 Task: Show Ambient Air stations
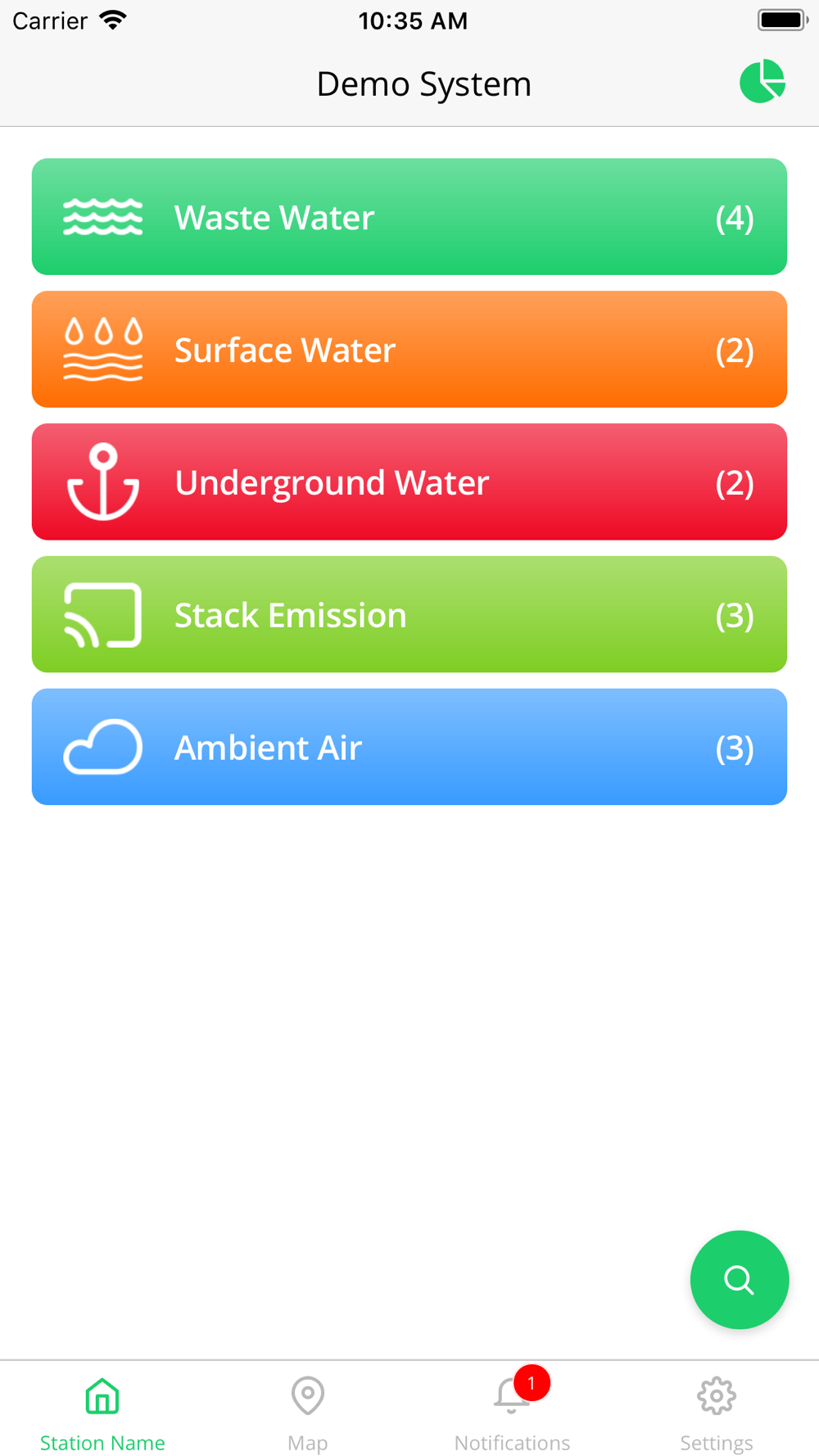pyautogui.click(x=409, y=747)
